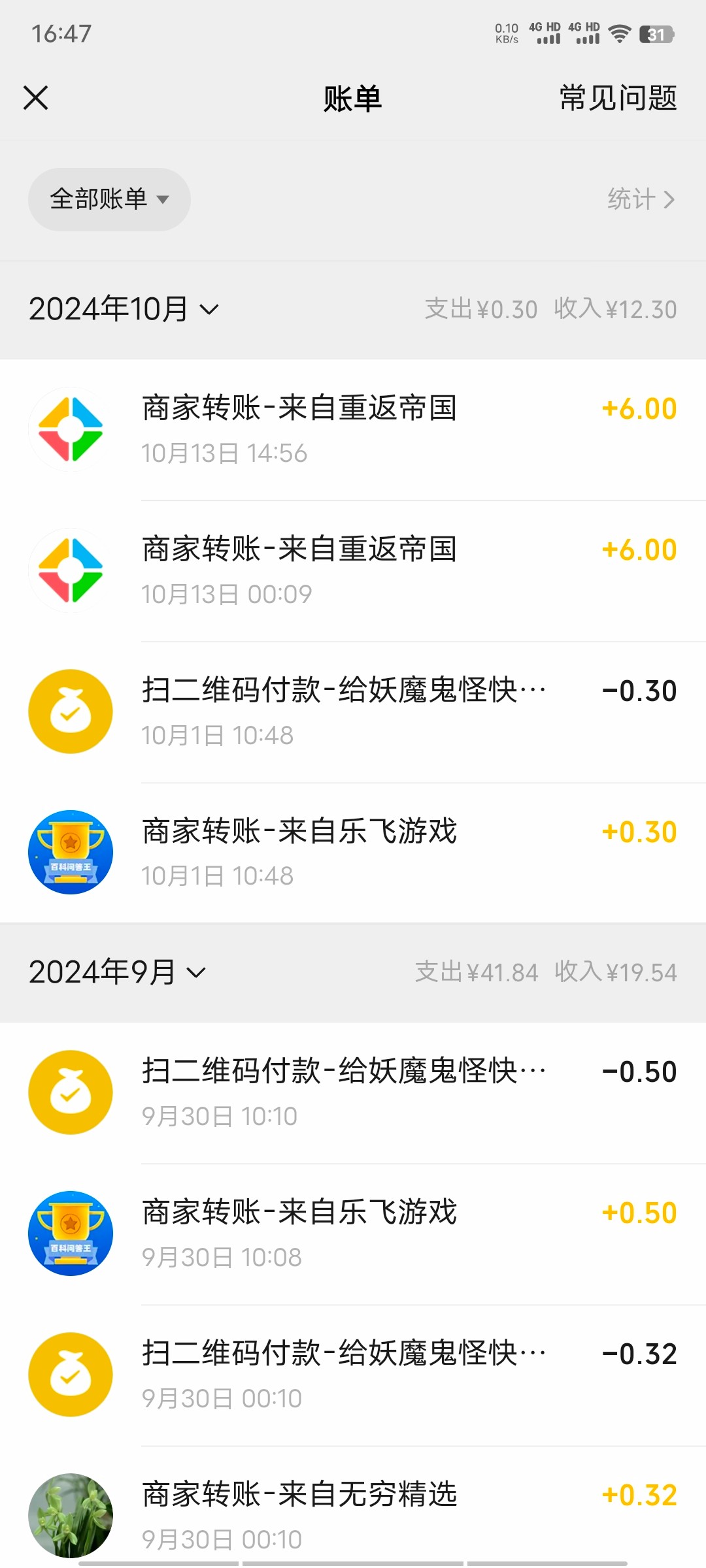Open the 2024年9月 month picker
The image size is (706, 1568).
(118, 972)
